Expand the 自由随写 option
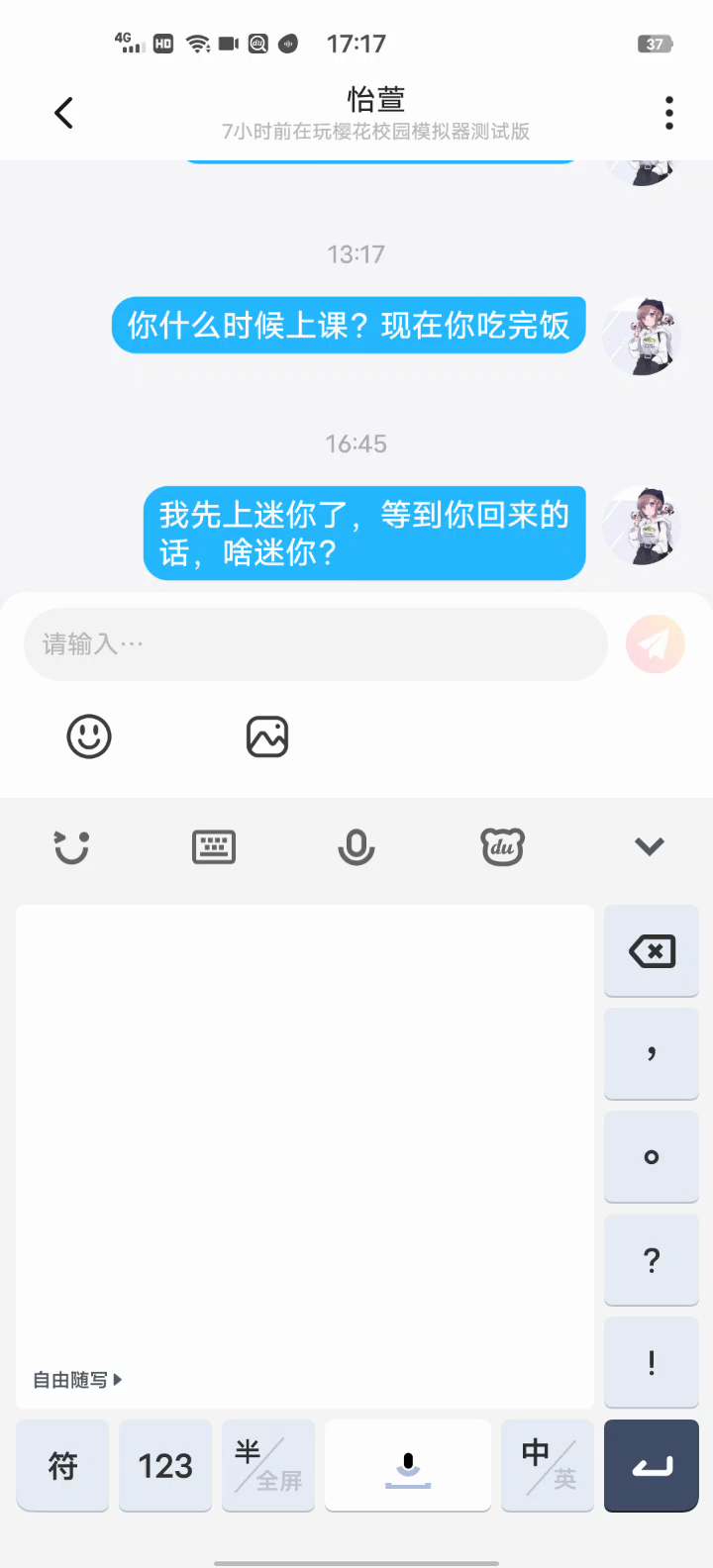This screenshot has height=1568, width=713. pyautogui.click(x=77, y=1380)
